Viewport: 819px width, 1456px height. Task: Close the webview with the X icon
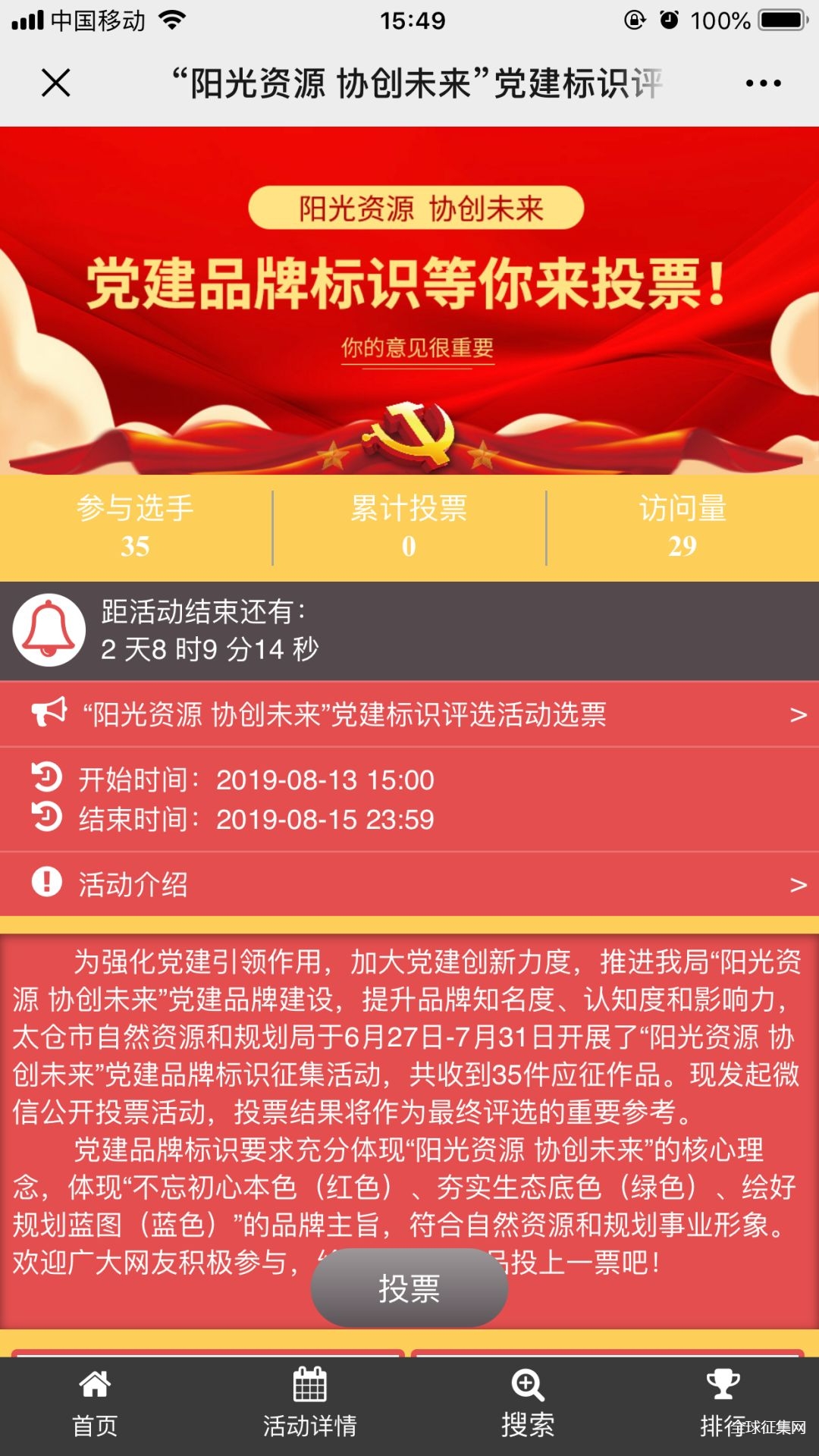tap(56, 83)
